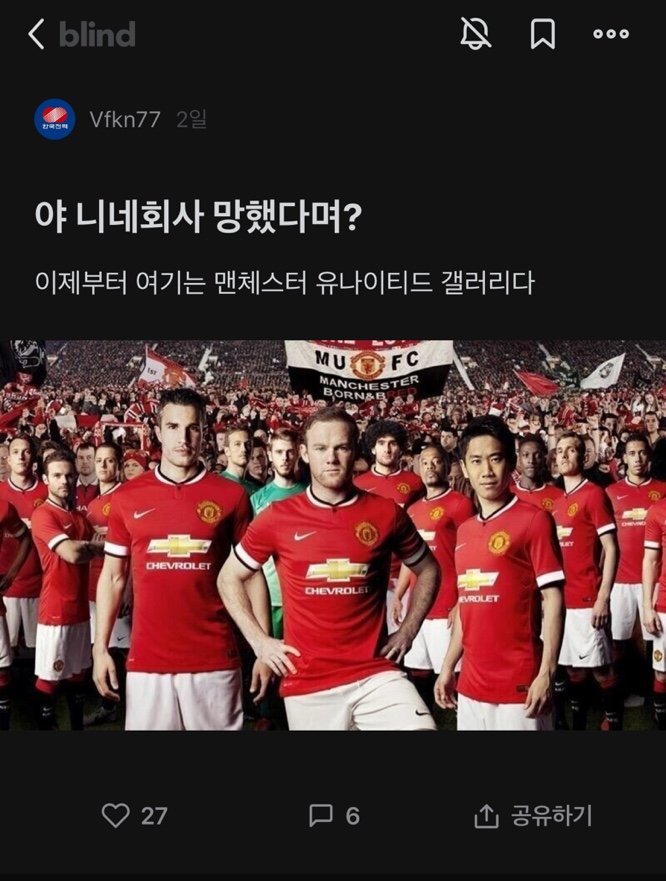Share the post via 공유하기
The image size is (666, 881).
pos(533,815)
